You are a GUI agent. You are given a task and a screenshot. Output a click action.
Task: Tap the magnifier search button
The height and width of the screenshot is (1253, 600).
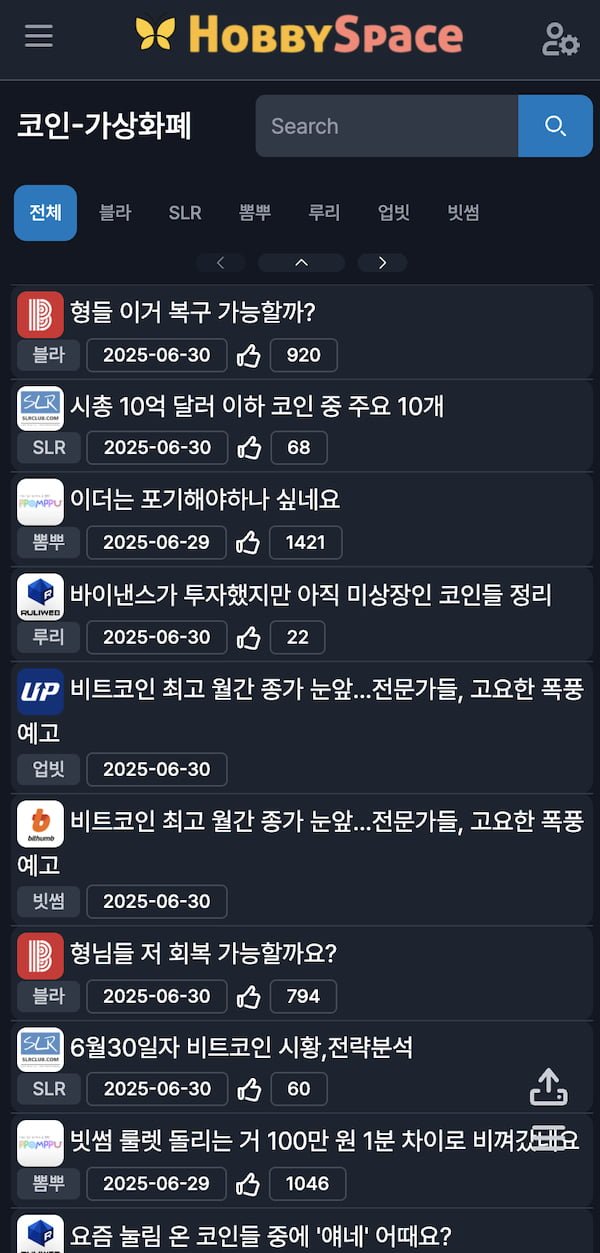[555, 126]
